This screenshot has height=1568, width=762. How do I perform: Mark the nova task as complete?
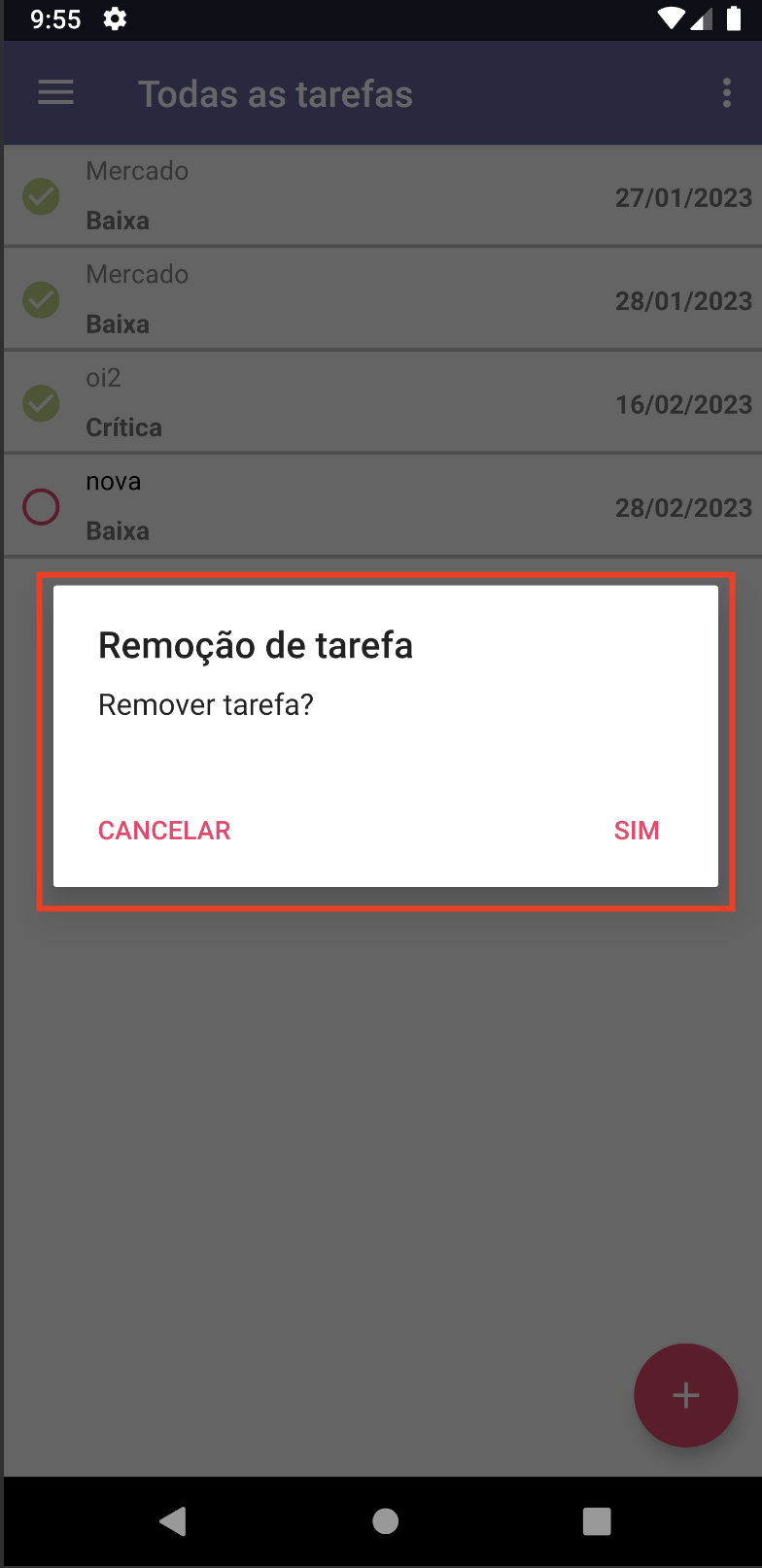point(40,506)
